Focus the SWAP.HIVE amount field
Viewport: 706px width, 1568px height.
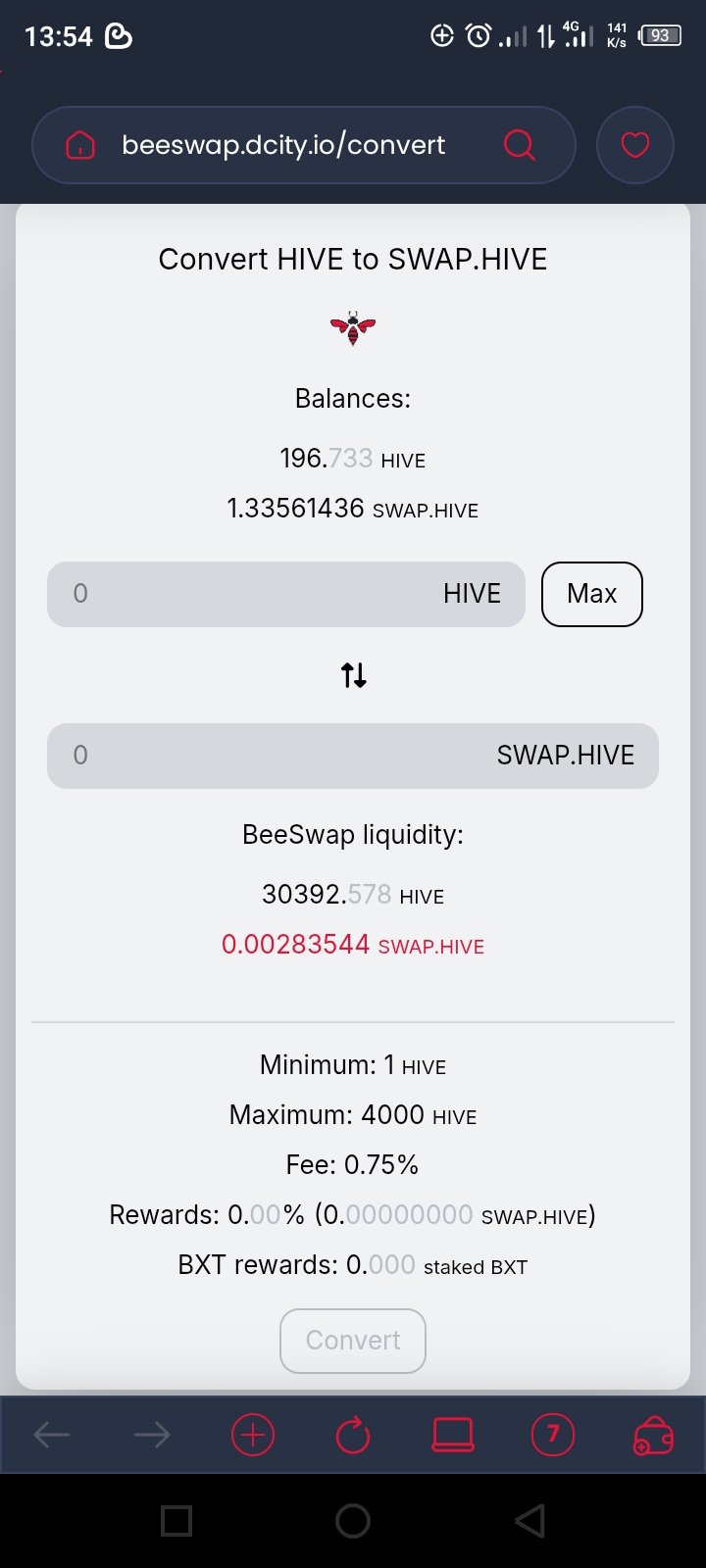[x=353, y=756]
